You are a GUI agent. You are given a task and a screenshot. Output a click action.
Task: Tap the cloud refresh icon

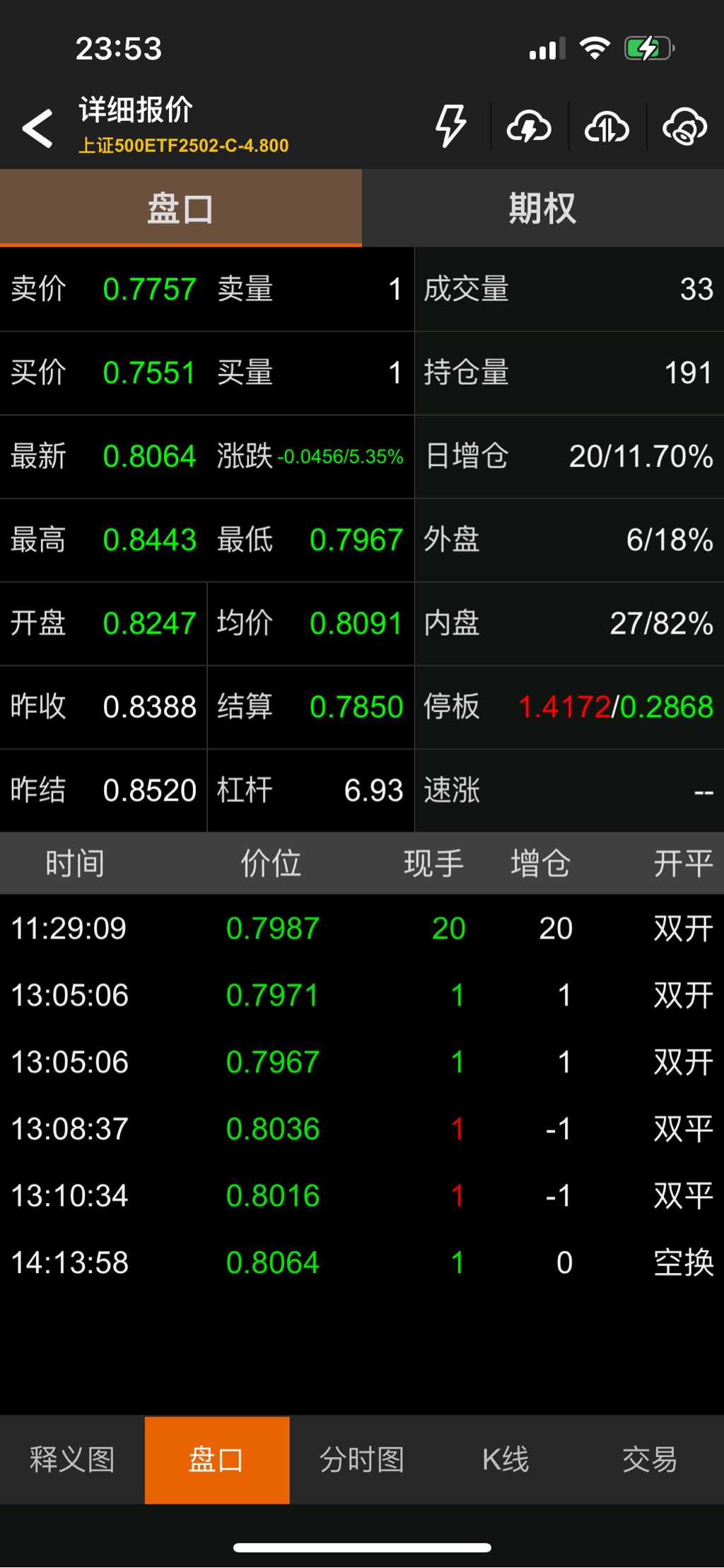click(x=684, y=127)
